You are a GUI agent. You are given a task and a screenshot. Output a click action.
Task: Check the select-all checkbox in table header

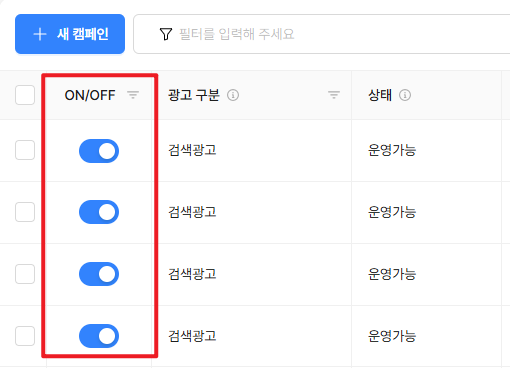(x=25, y=95)
